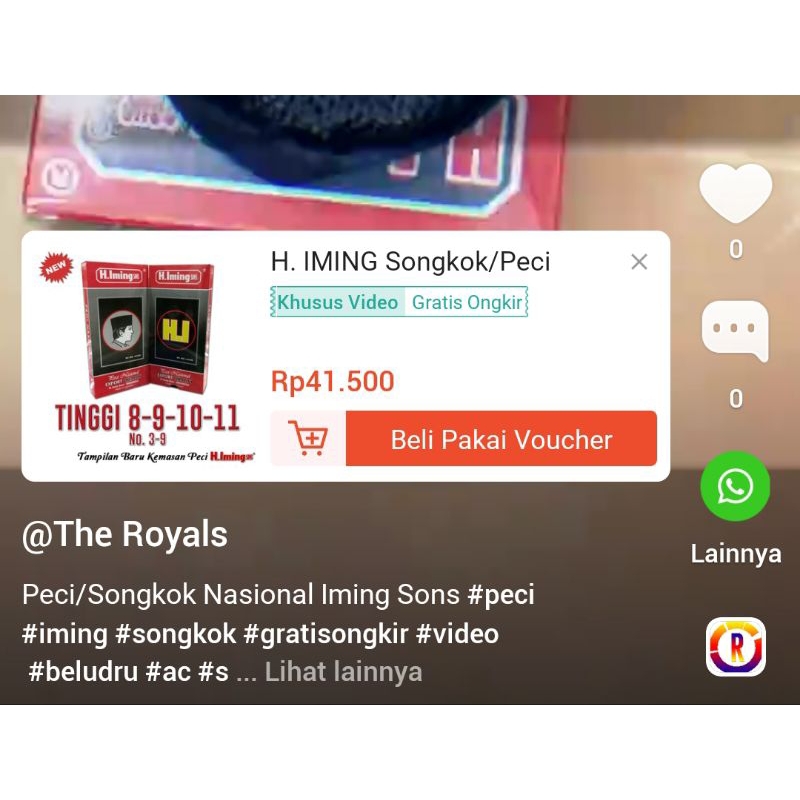This screenshot has width=800, height=800.
Task: Open the seller's avatar logo
Action: pos(735,647)
